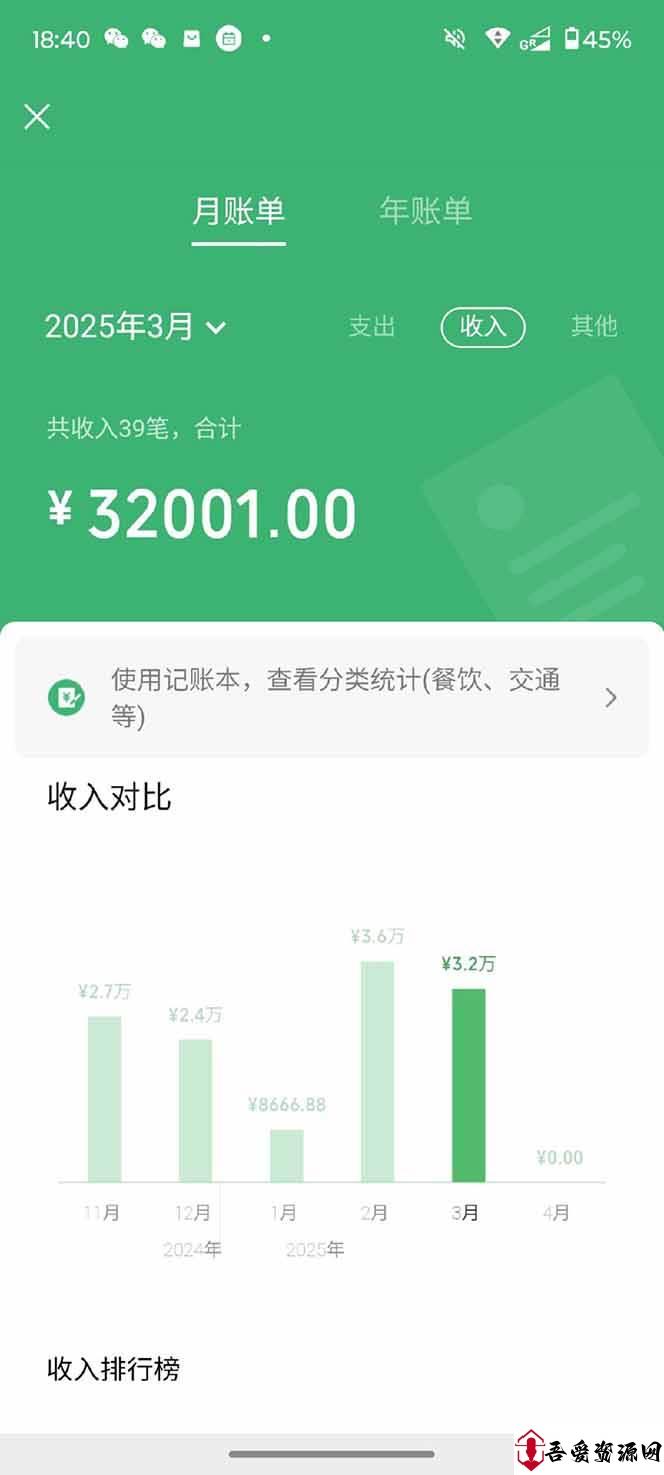
Task: Select the 月账单 tab
Action: tap(239, 210)
